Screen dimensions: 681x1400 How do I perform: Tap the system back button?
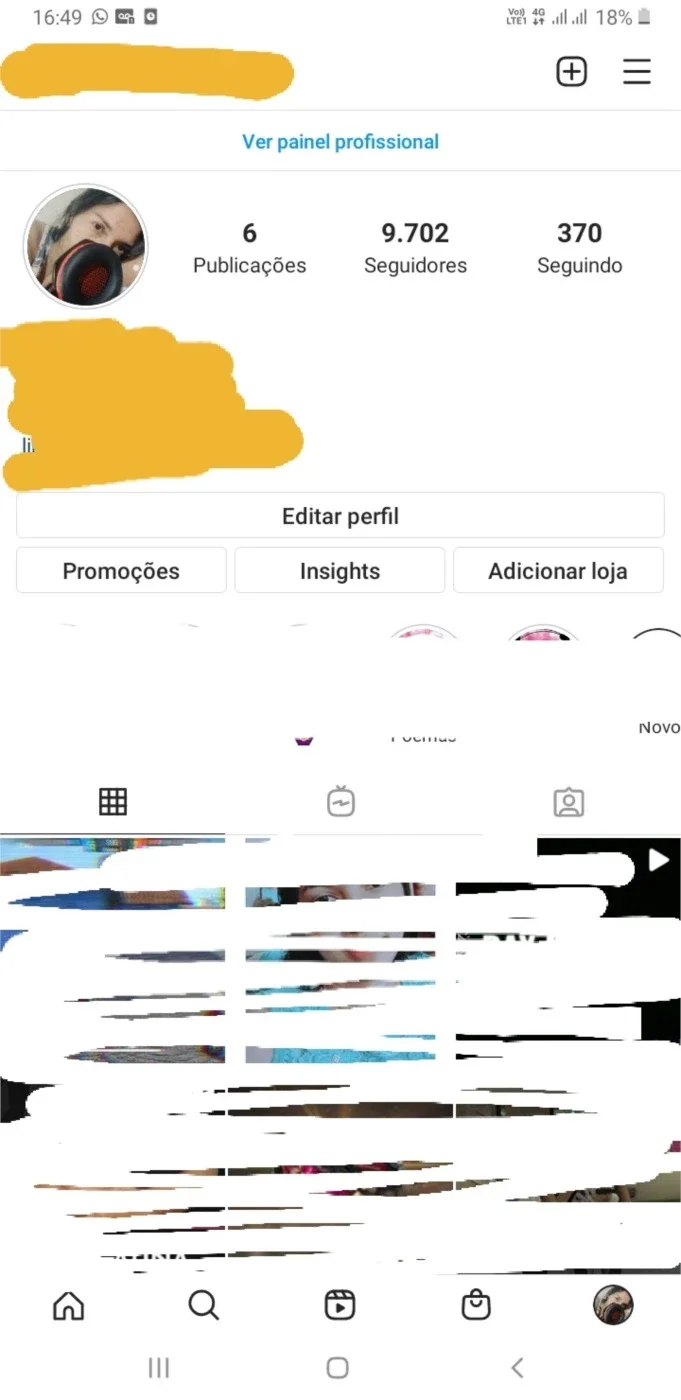pos(517,1367)
